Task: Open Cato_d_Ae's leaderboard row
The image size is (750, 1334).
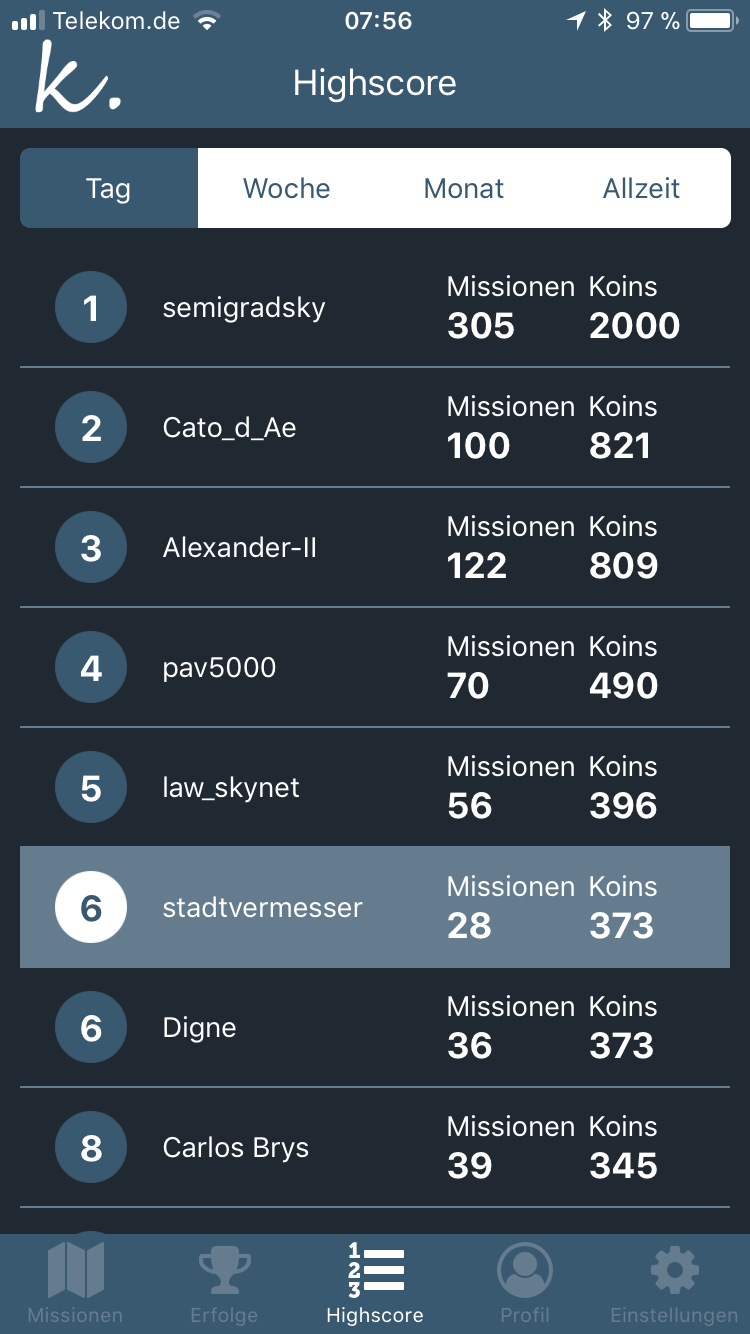Action: pyautogui.click(x=375, y=427)
